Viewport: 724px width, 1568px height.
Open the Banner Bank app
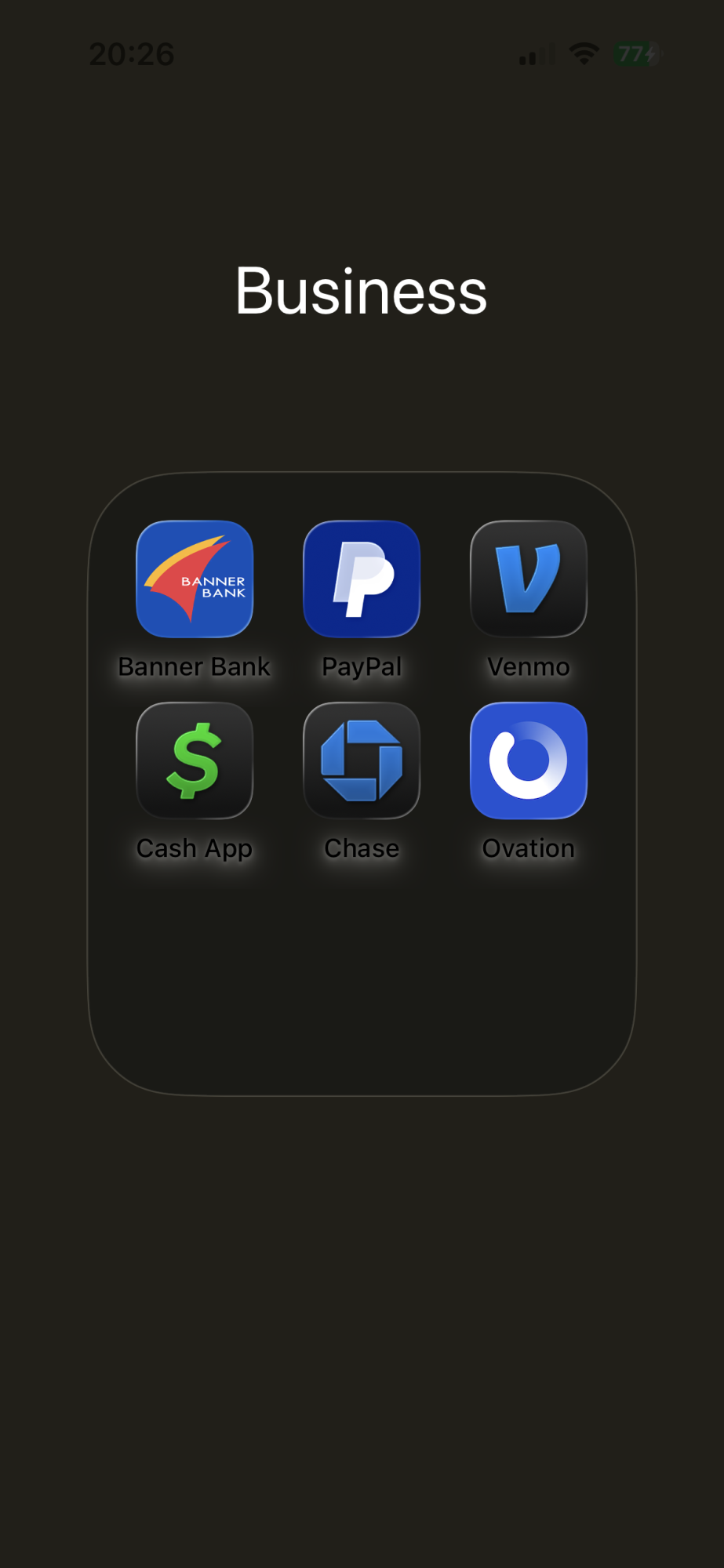195,579
